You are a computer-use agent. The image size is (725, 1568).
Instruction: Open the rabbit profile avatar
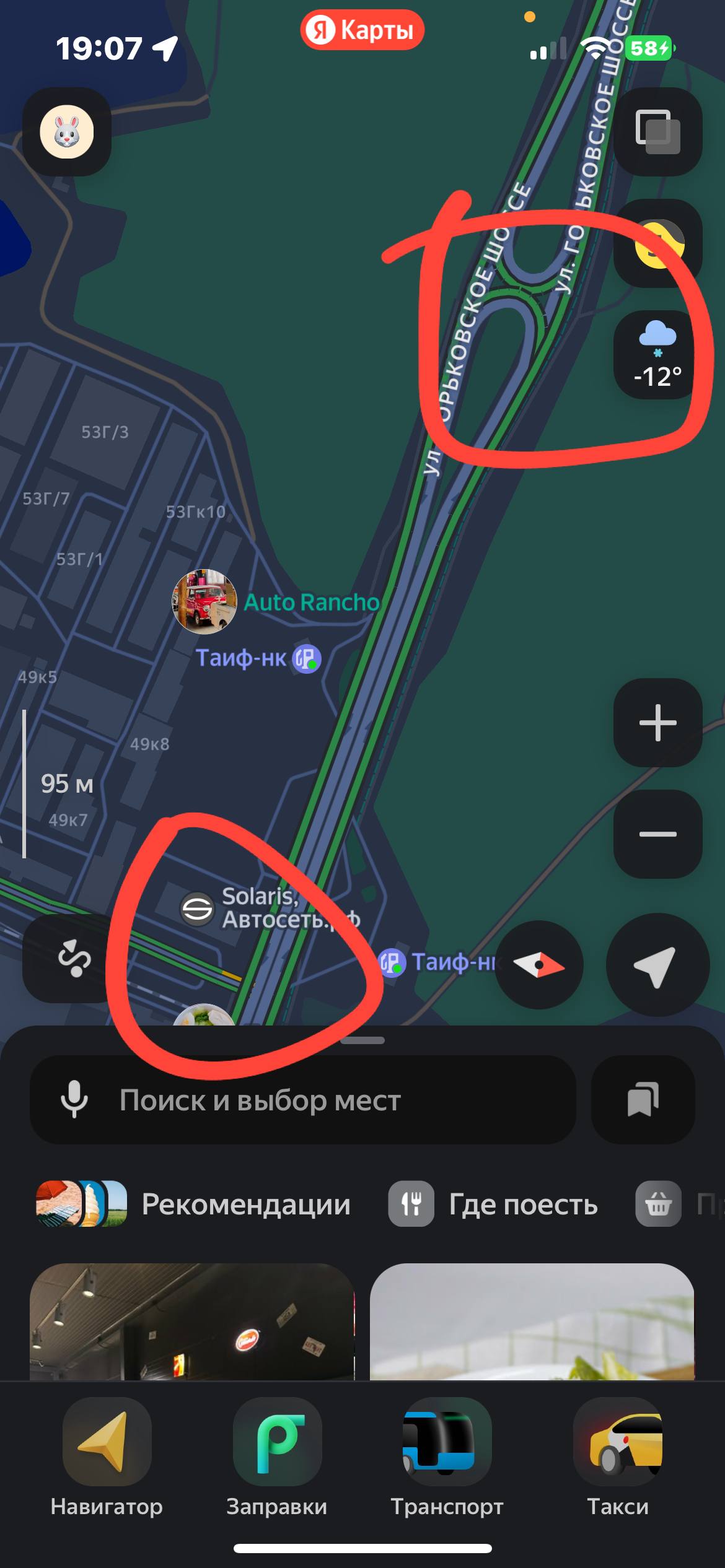(x=67, y=132)
